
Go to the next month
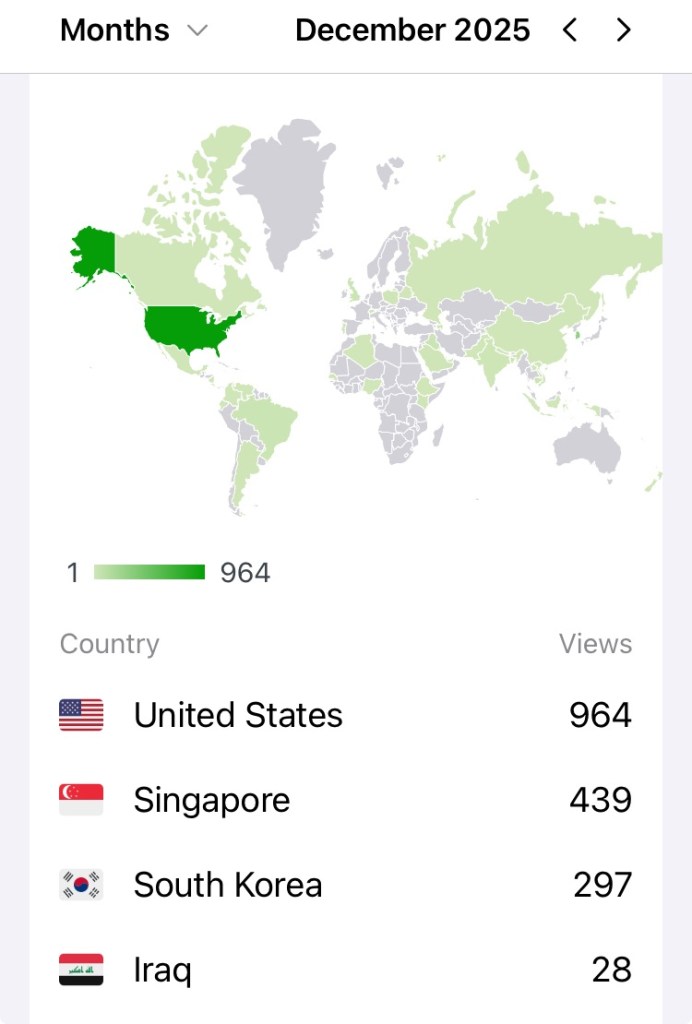coord(624,30)
